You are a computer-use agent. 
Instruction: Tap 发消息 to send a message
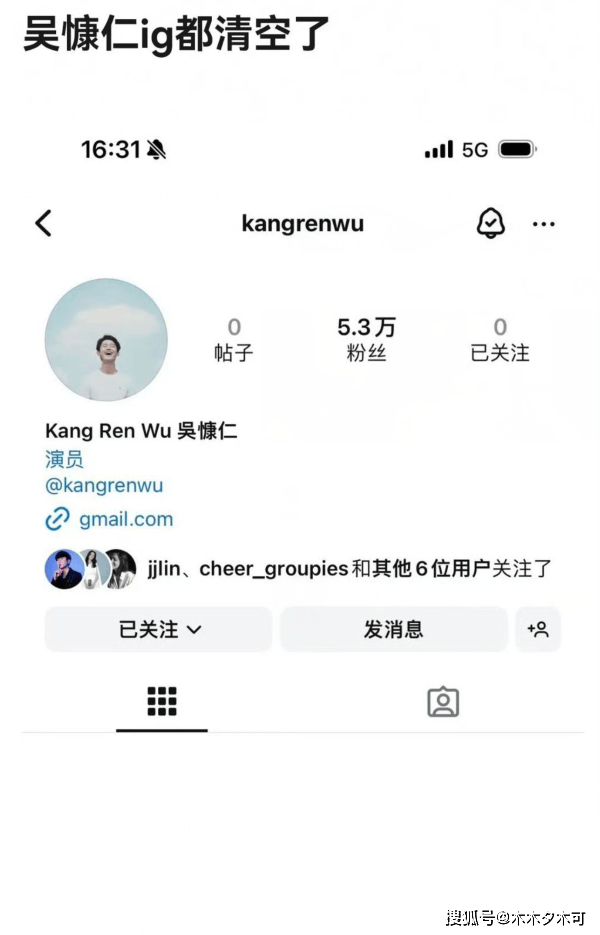(393, 629)
